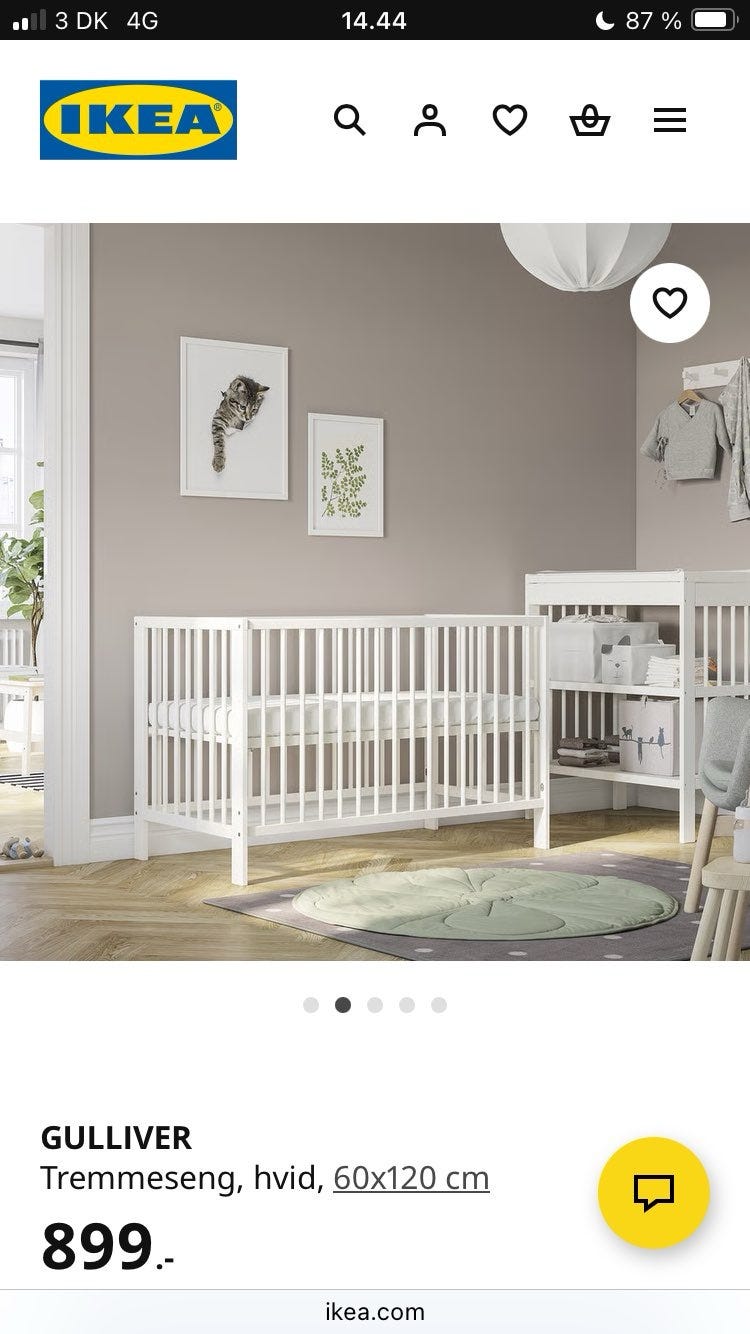Open the hamburger navigation menu
This screenshot has height=1334, width=750.
coord(669,120)
